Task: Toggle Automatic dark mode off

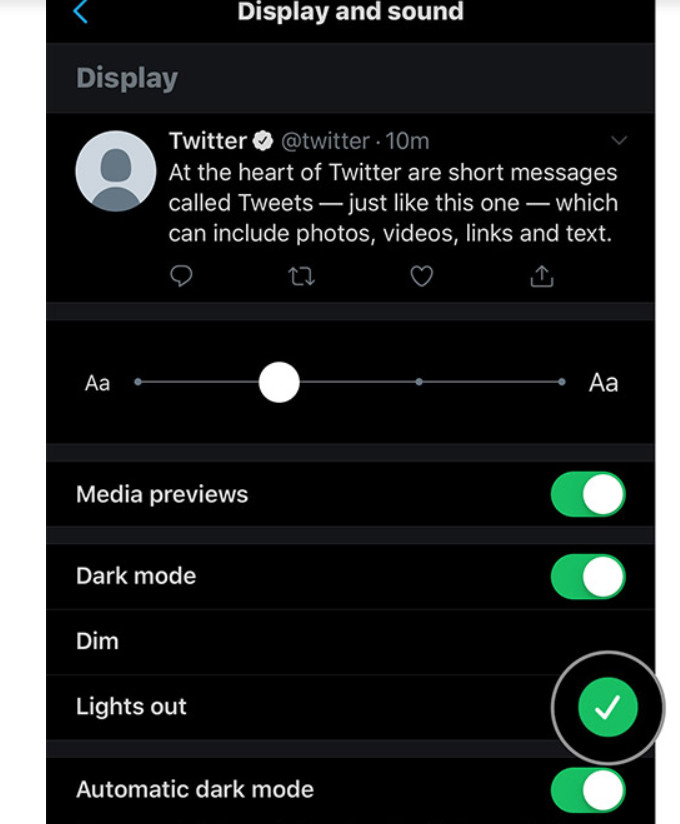Action: point(588,791)
